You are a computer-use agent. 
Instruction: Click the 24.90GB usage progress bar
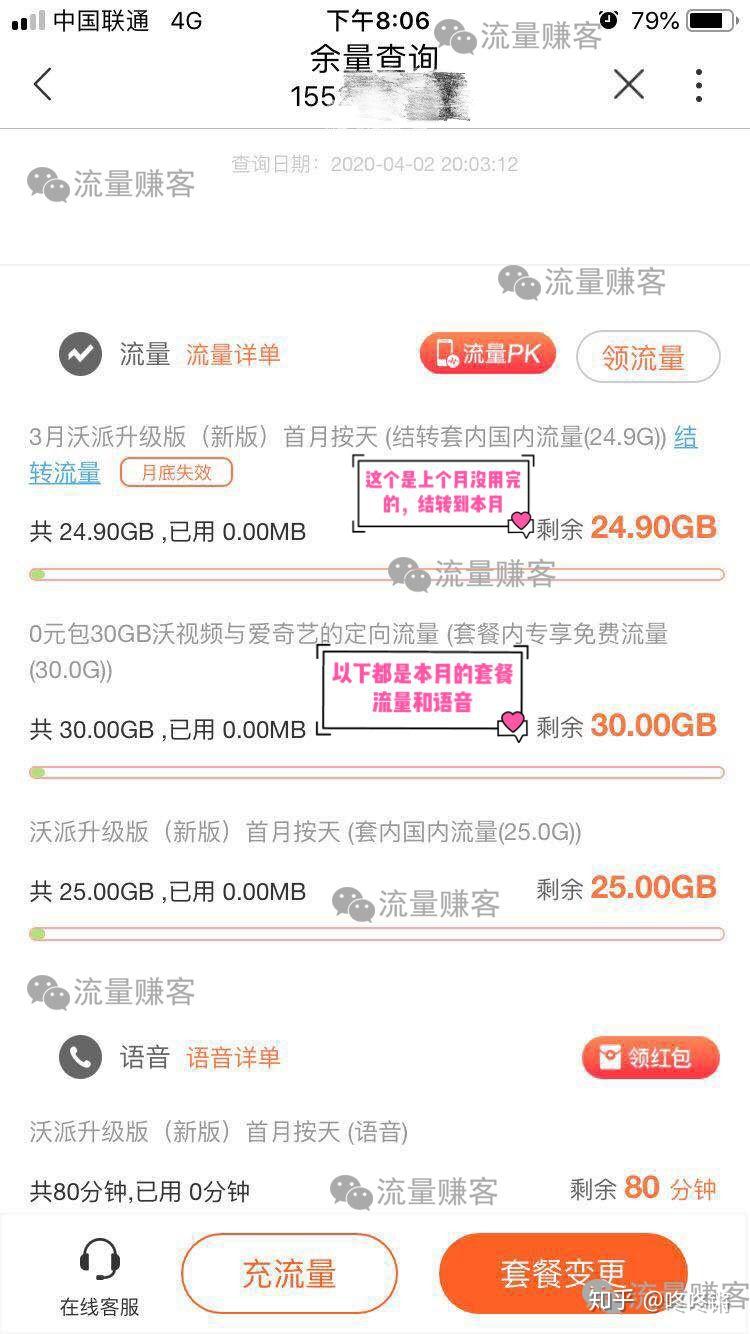click(x=375, y=574)
